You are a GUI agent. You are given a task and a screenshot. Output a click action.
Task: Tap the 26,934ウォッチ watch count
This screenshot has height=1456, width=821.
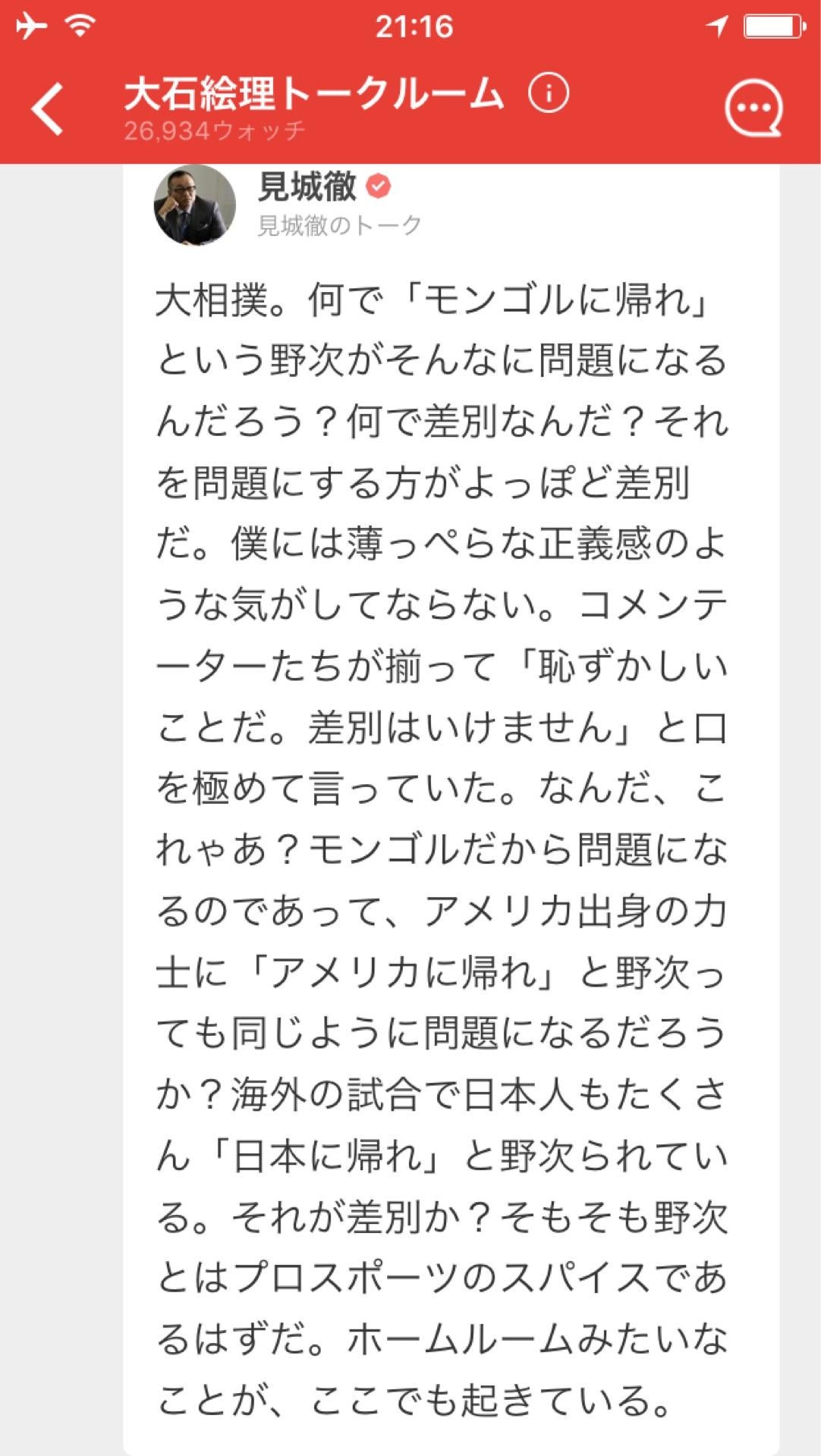click(x=215, y=130)
